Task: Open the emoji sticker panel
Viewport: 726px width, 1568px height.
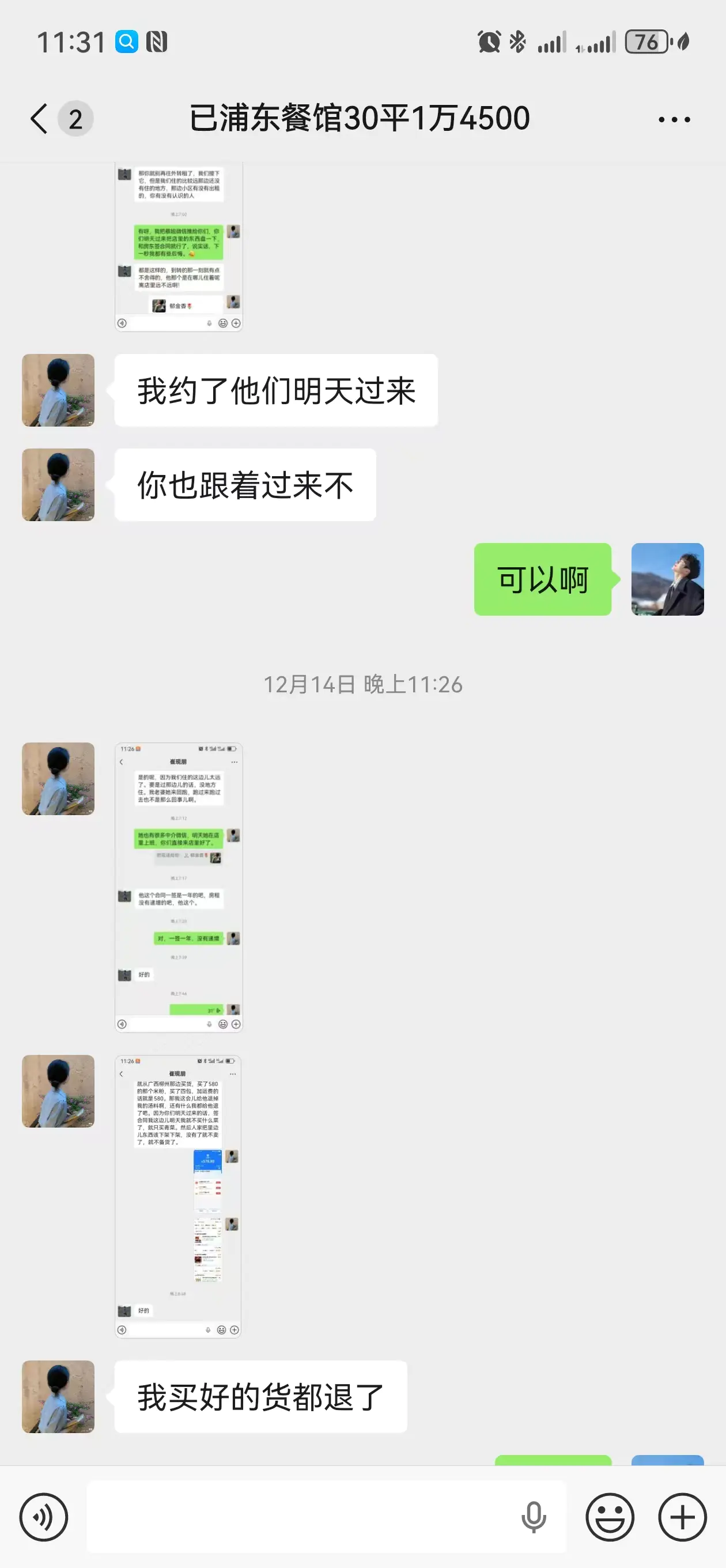Action: click(x=610, y=1517)
